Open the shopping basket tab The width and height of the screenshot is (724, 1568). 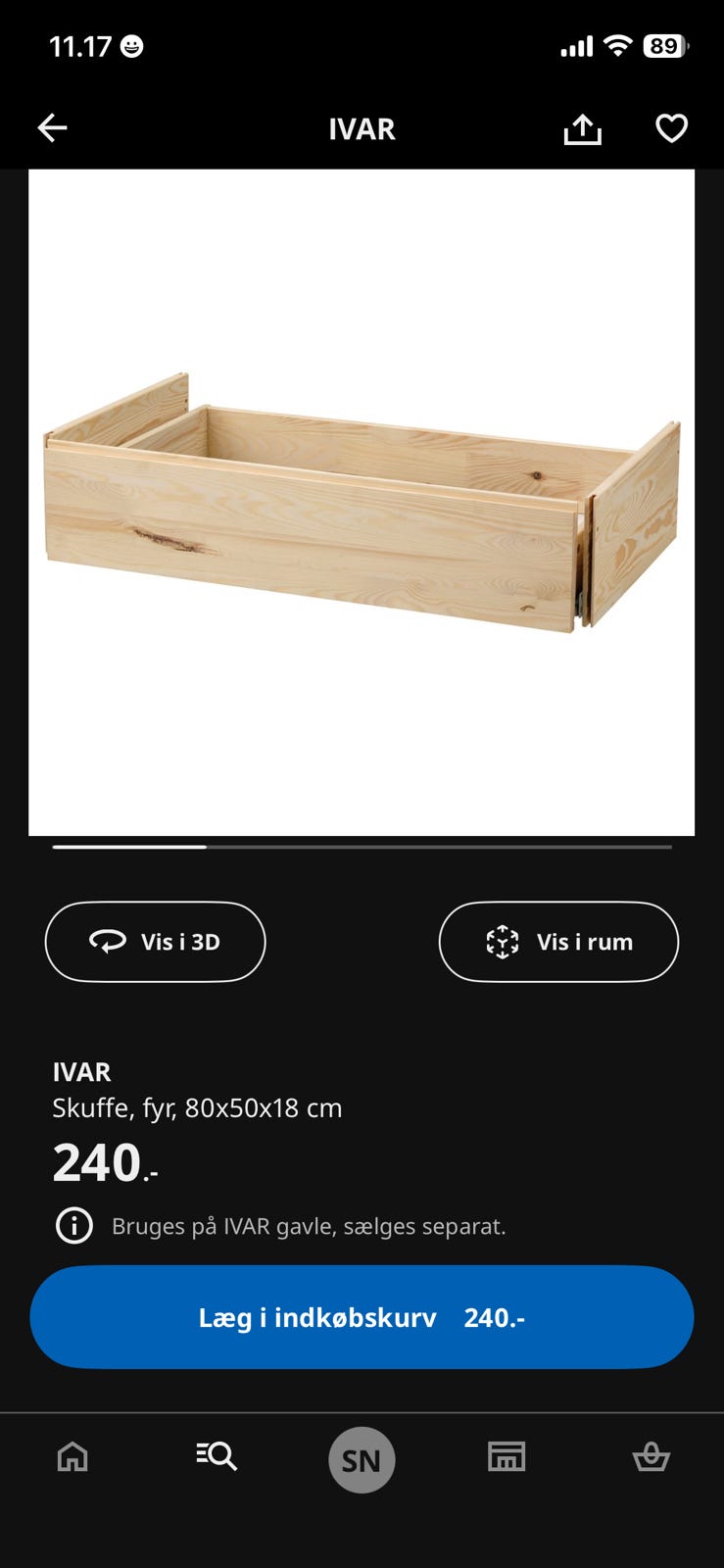click(x=651, y=1457)
